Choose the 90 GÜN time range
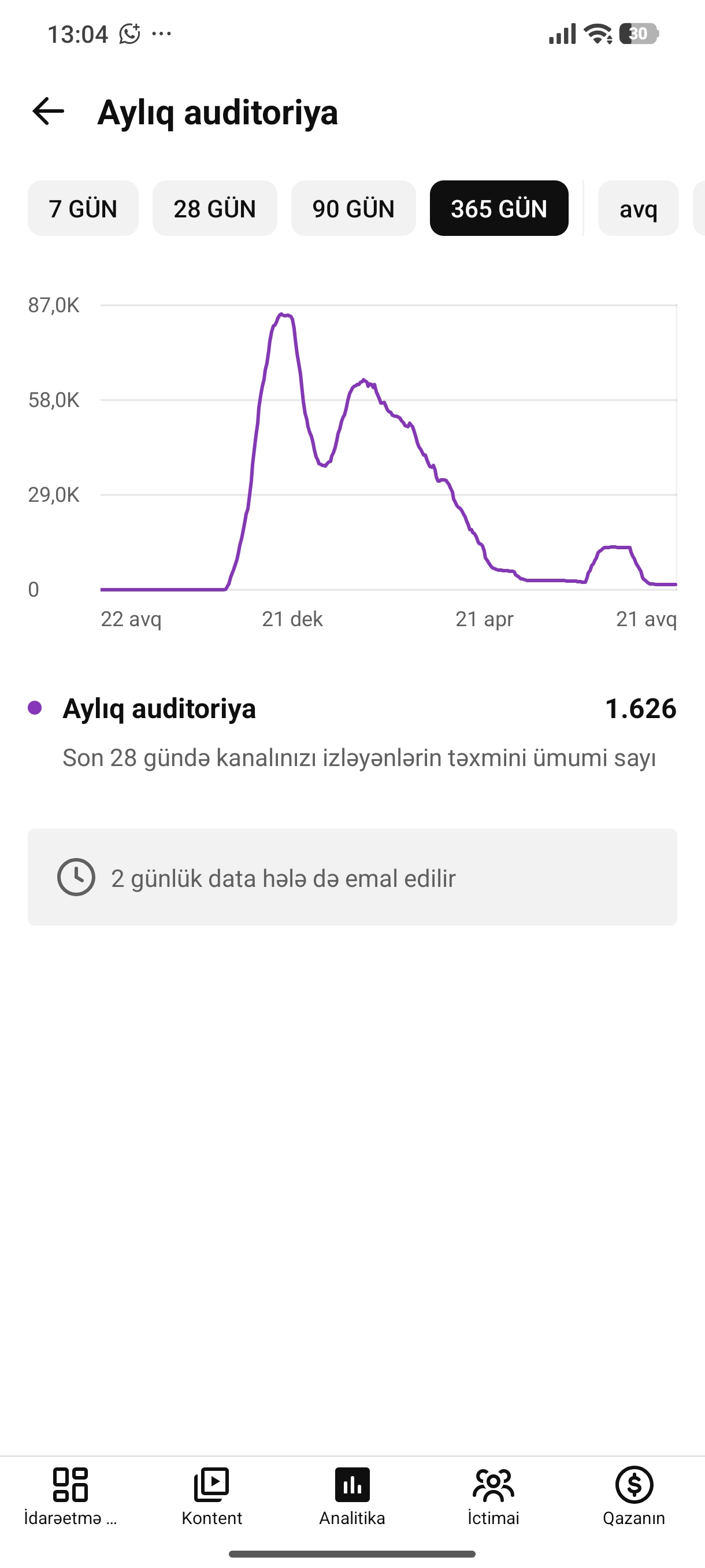The image size is (705, 1568). click(x=354, y=208)
